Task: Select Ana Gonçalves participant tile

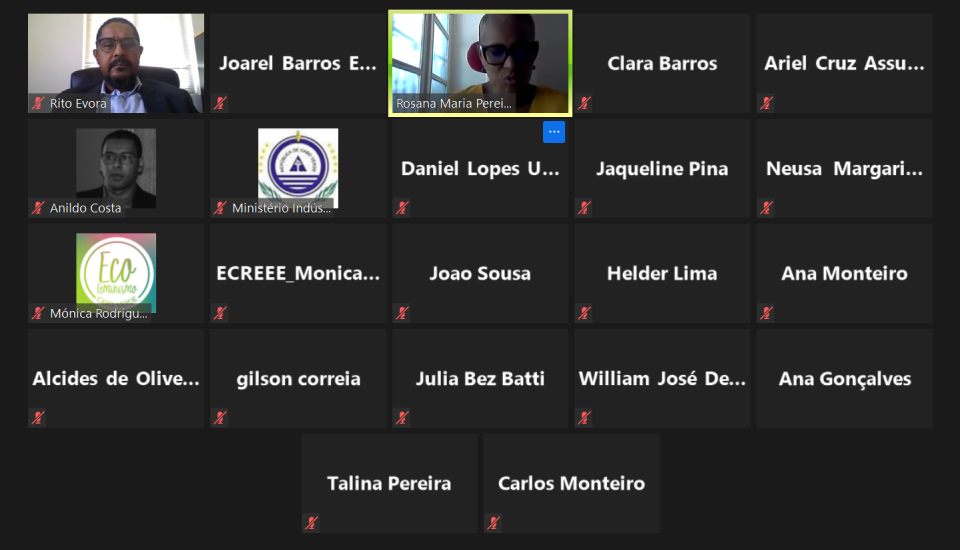Action: coord(844,379)
